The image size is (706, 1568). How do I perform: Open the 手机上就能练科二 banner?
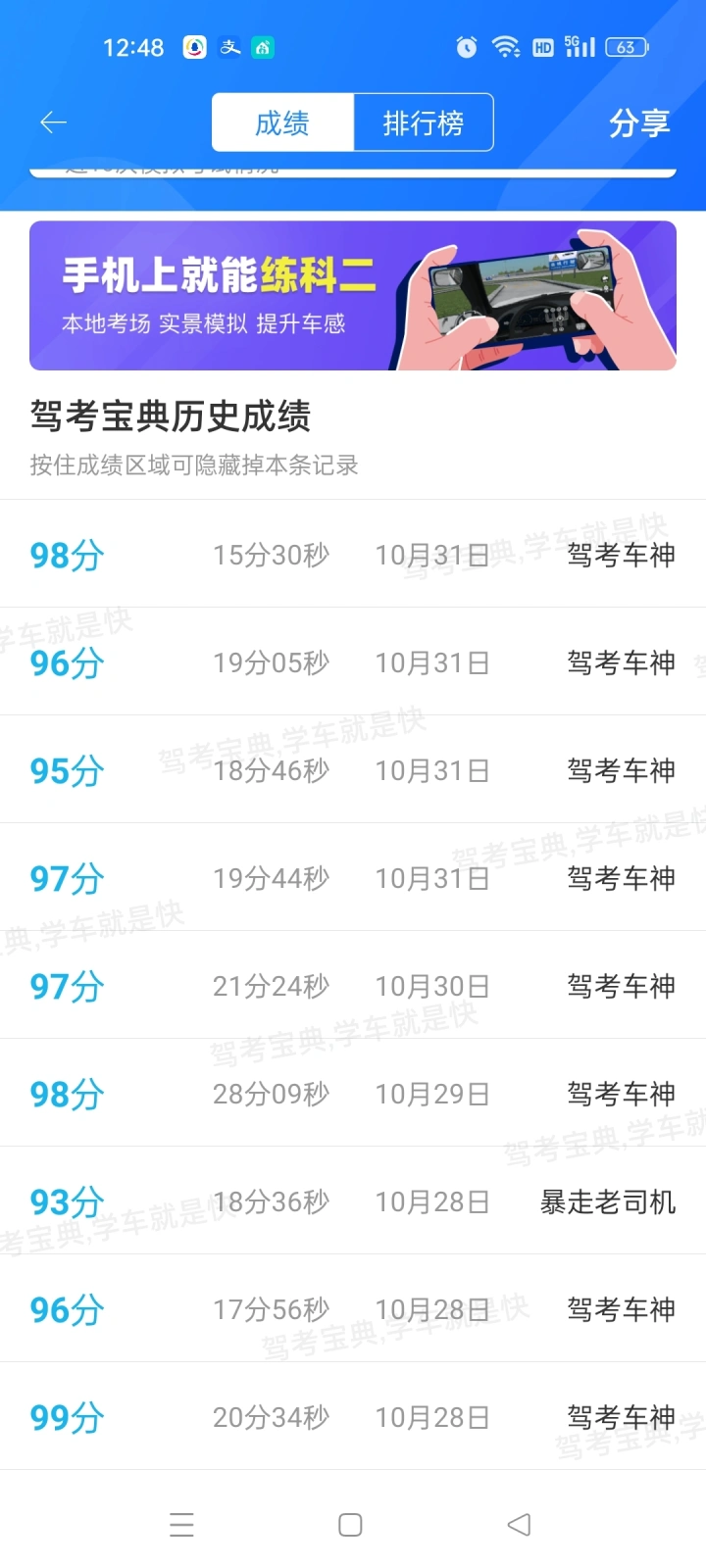[x=353, y=295]
